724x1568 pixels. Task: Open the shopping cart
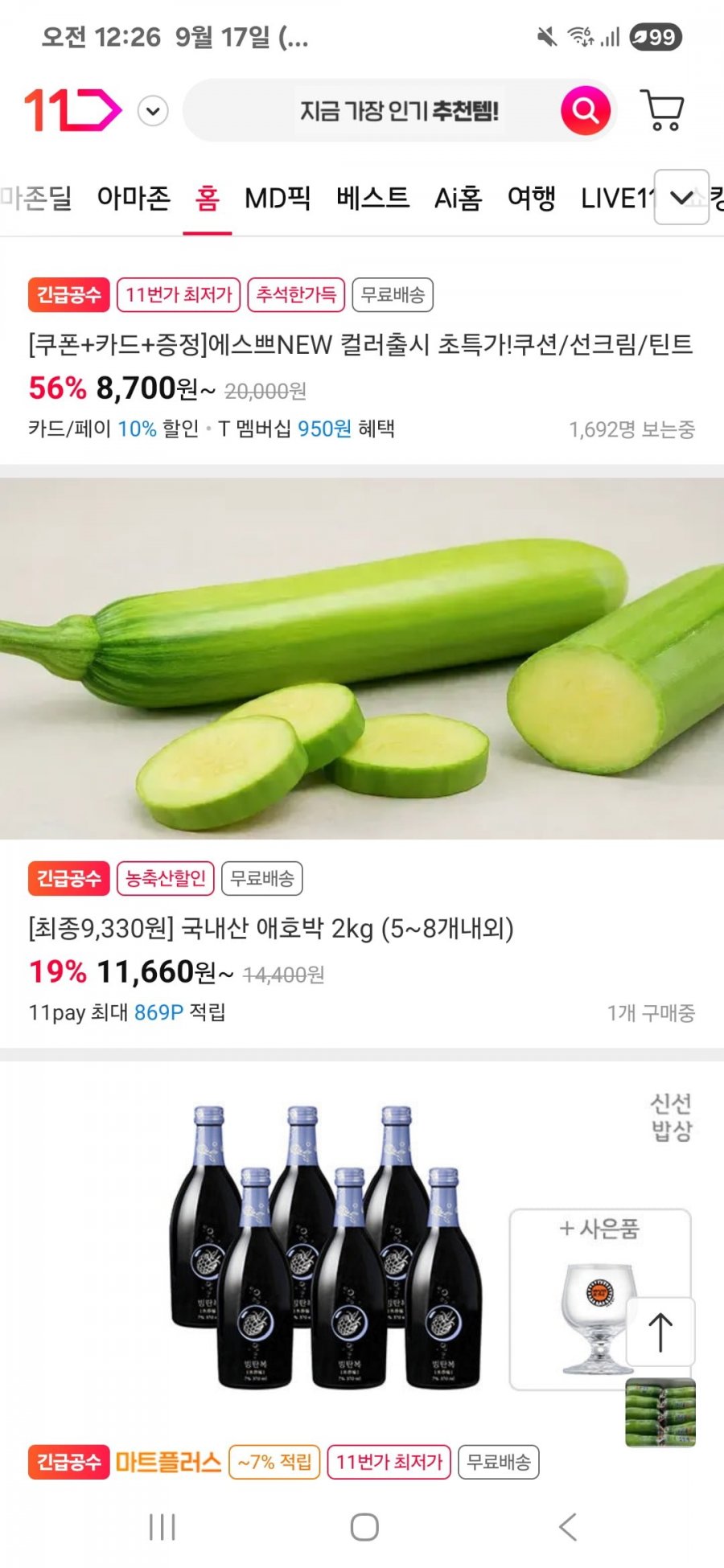pyautogui.click(x=661, y=110)
